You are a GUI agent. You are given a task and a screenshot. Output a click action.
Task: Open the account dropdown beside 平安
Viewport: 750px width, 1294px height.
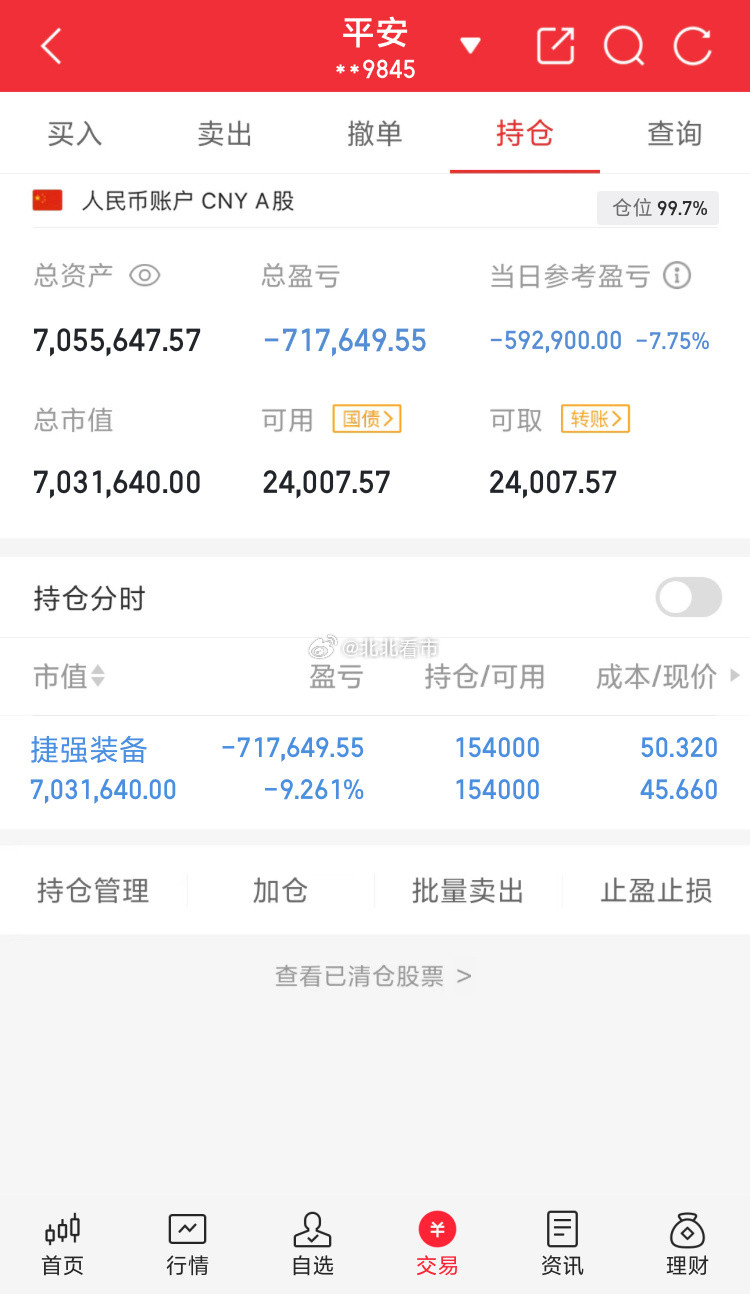tap(470, 45)
